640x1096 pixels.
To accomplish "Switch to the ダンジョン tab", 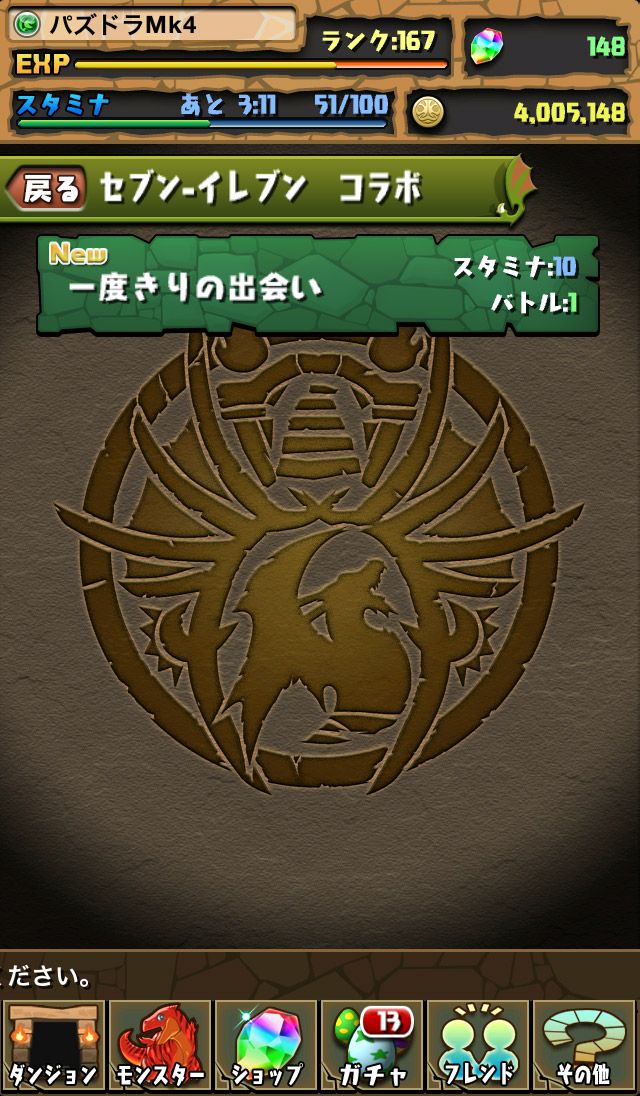I will (x=53, y=1045).
